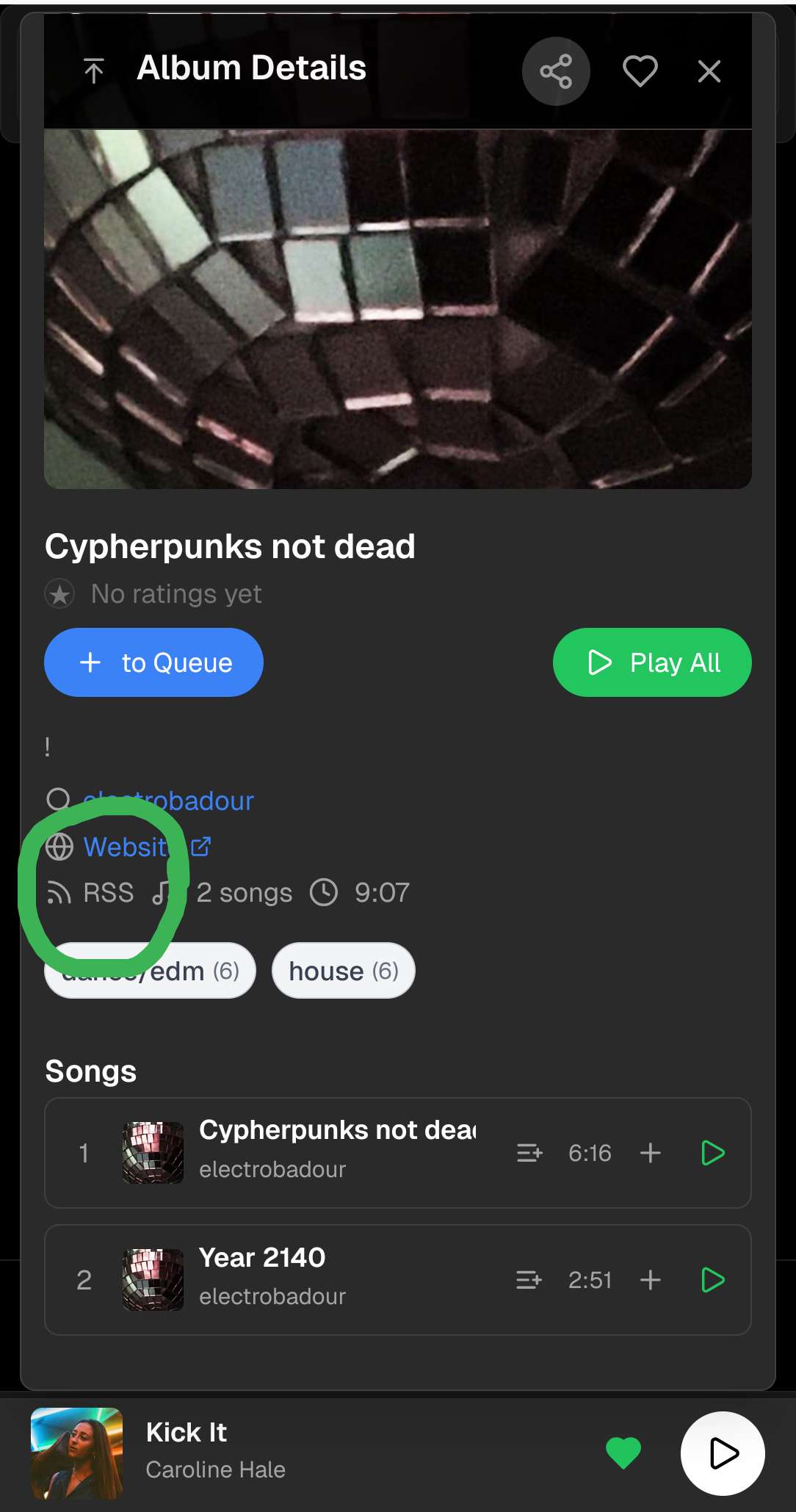Play the song Cypherpunks not dead

click(x=713, y=1153)
